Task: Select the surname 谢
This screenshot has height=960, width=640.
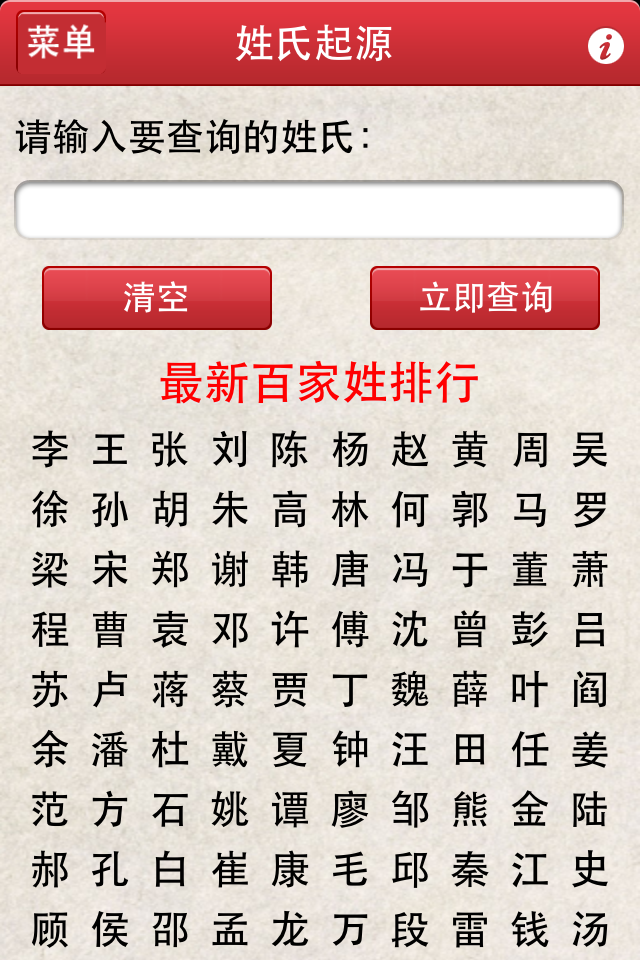Action: [x=230, y=570]
